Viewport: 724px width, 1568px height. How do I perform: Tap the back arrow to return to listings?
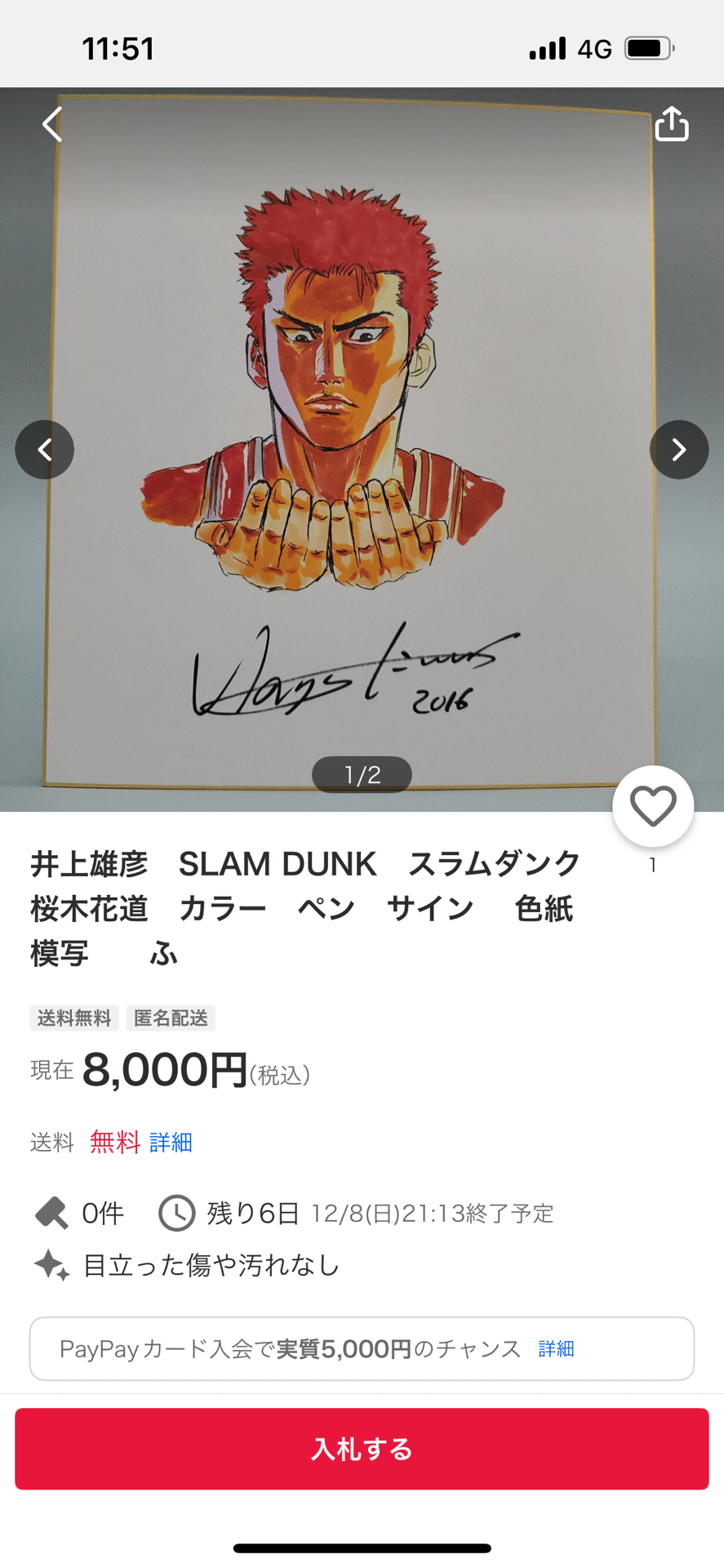point(51,124)
